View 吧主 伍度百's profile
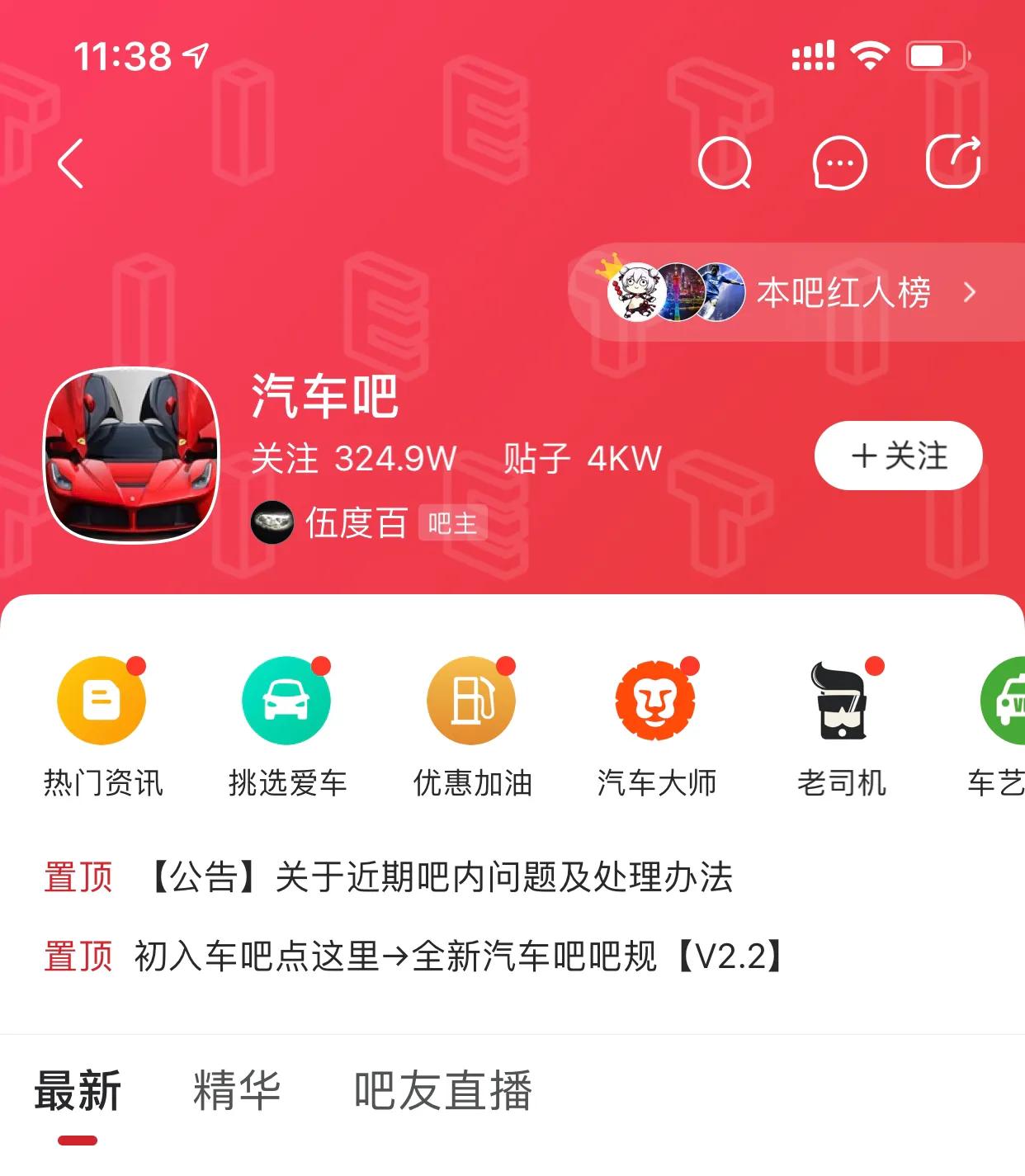This screenshot has height=1176, width=1025. click(355, 523)
